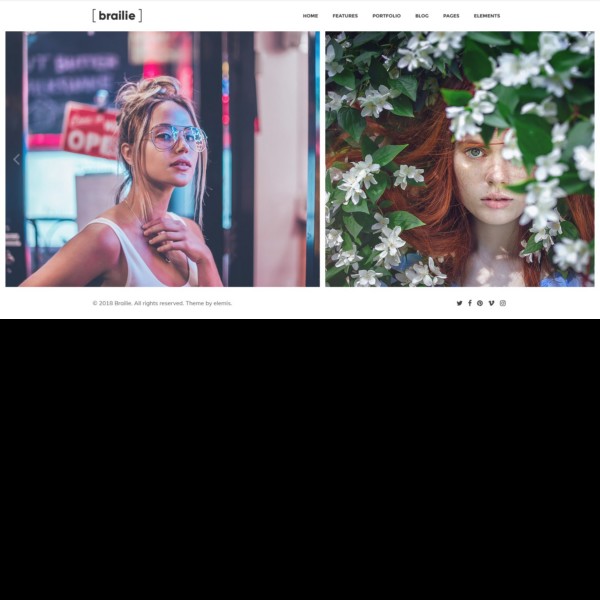Open the Pinterest link in the footer

point(480,303)
